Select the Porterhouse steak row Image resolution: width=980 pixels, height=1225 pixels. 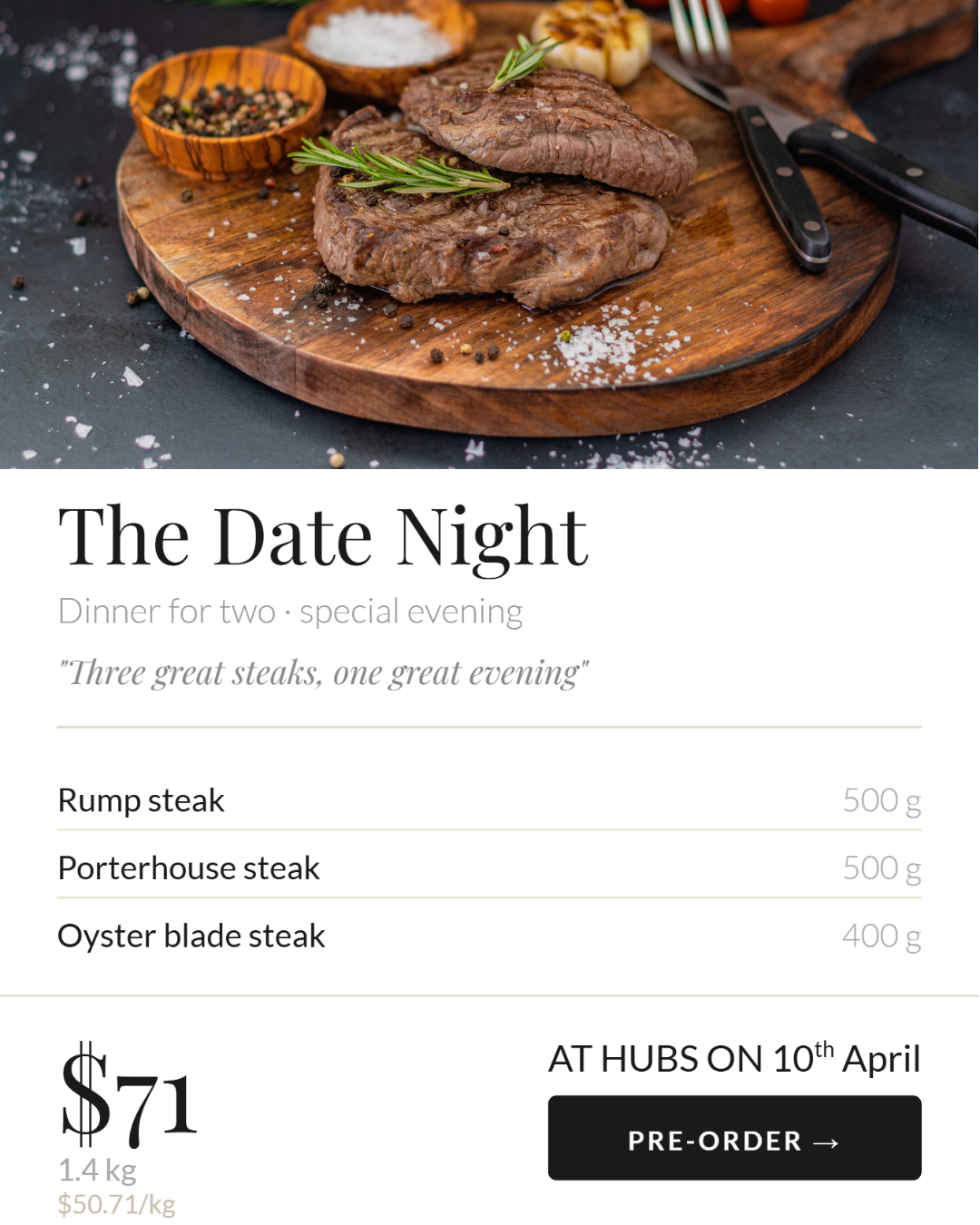188,867
